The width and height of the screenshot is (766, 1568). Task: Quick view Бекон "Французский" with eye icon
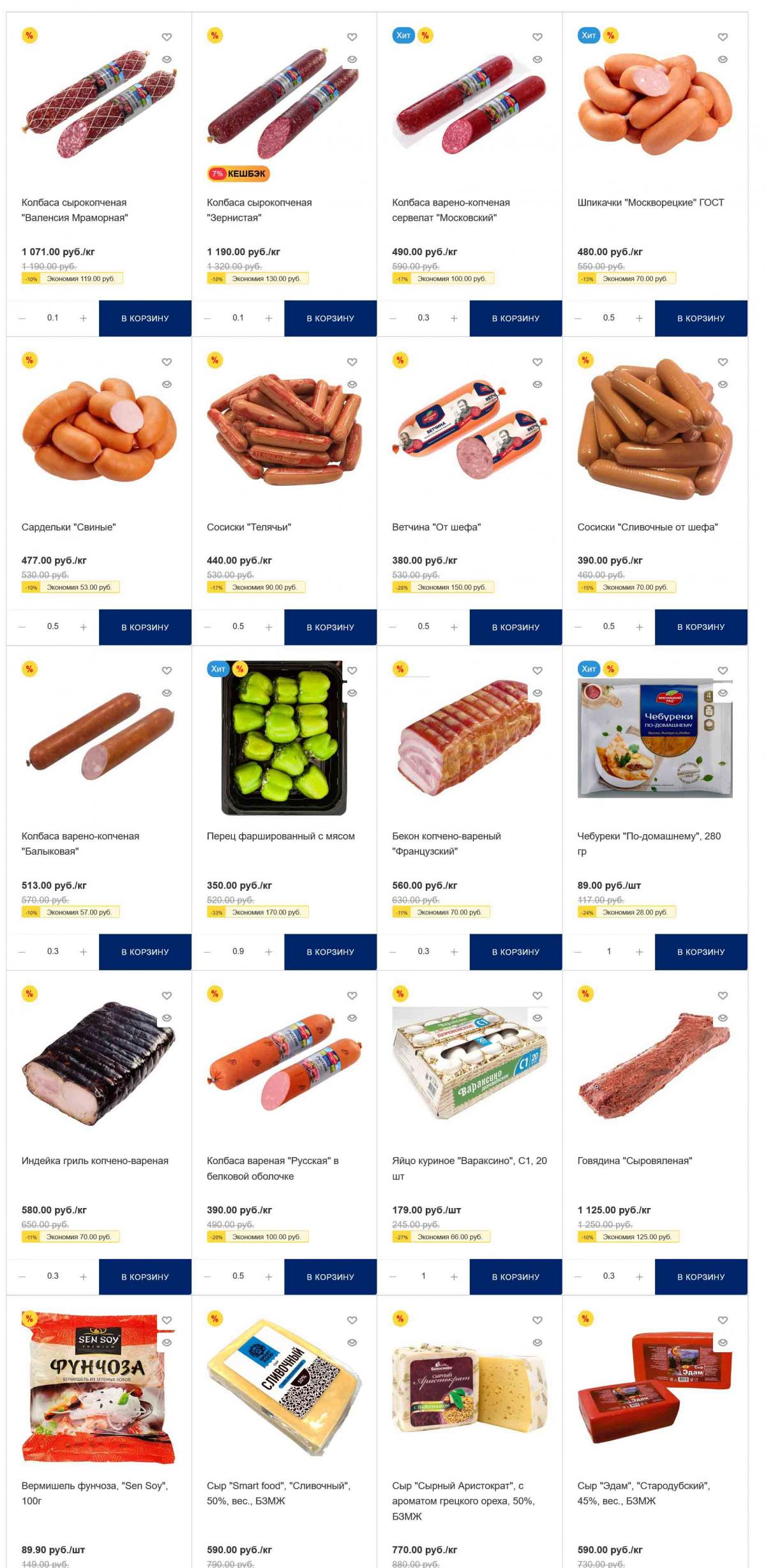tap(537, 693)
